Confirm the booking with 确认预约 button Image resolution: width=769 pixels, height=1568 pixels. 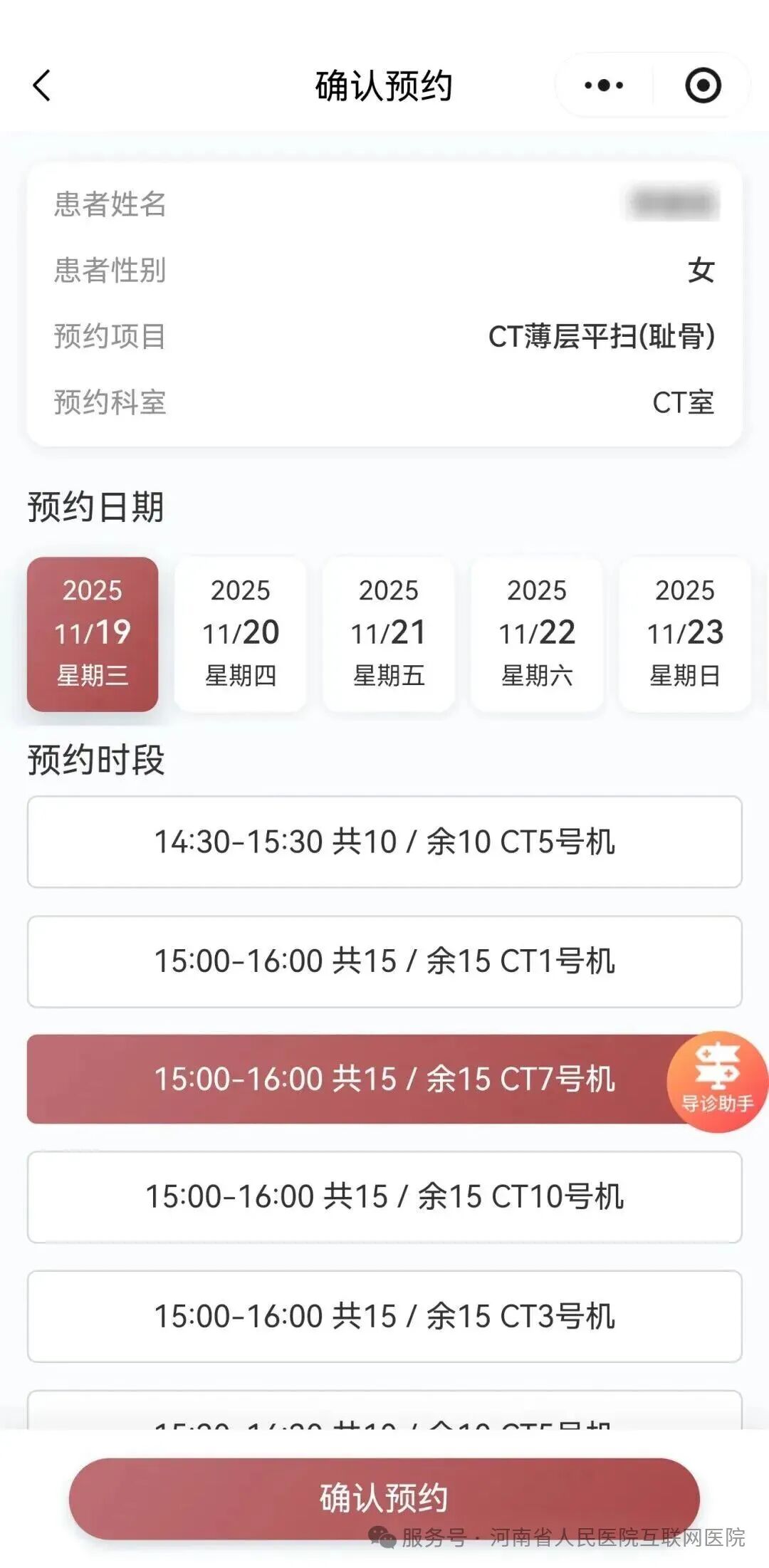(384, 1498)
